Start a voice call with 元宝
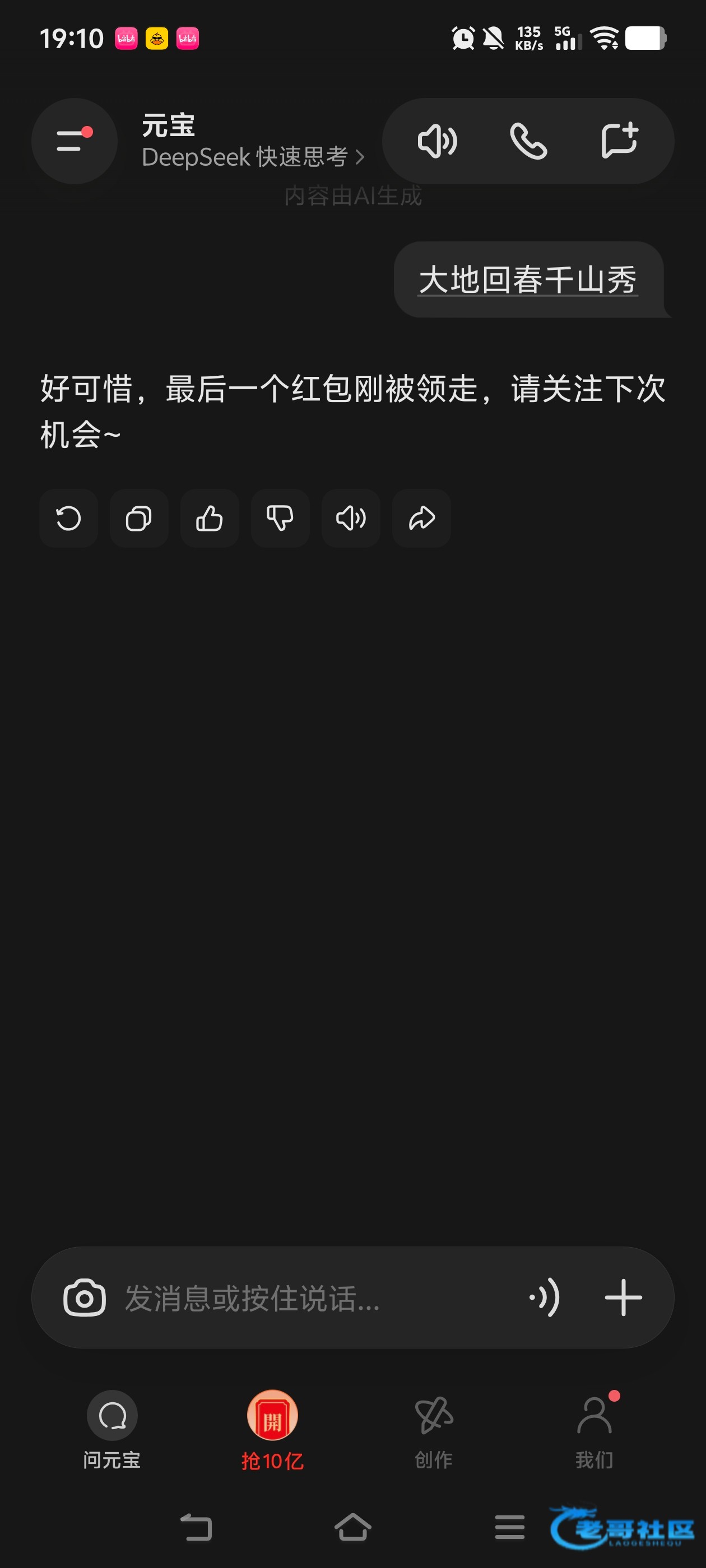 point(527,141)
